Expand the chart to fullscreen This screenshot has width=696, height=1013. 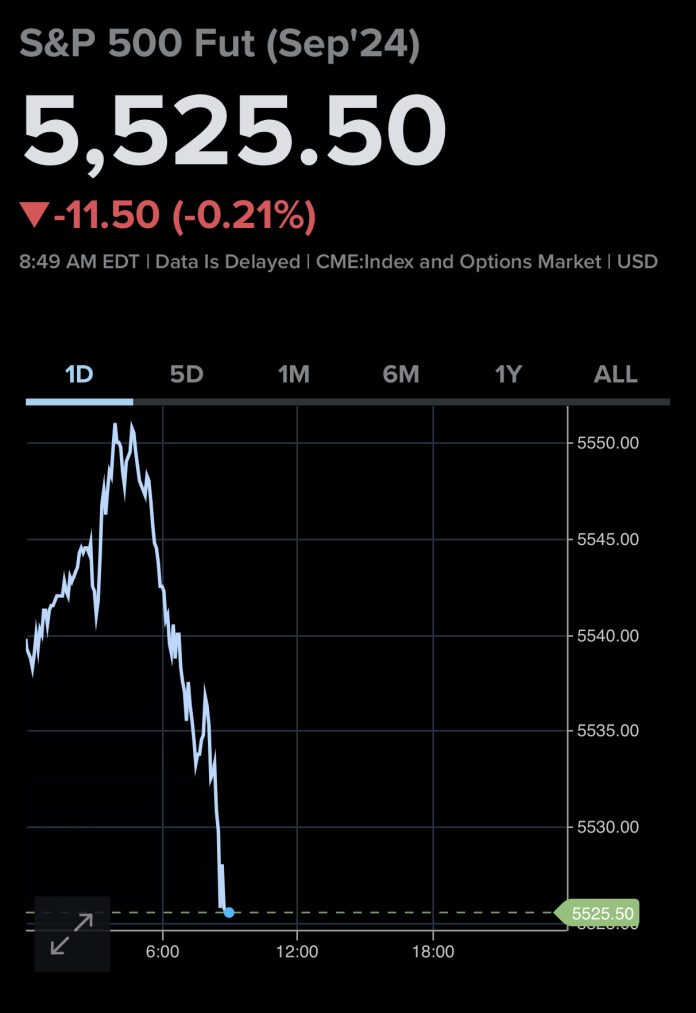coord(72,934)
